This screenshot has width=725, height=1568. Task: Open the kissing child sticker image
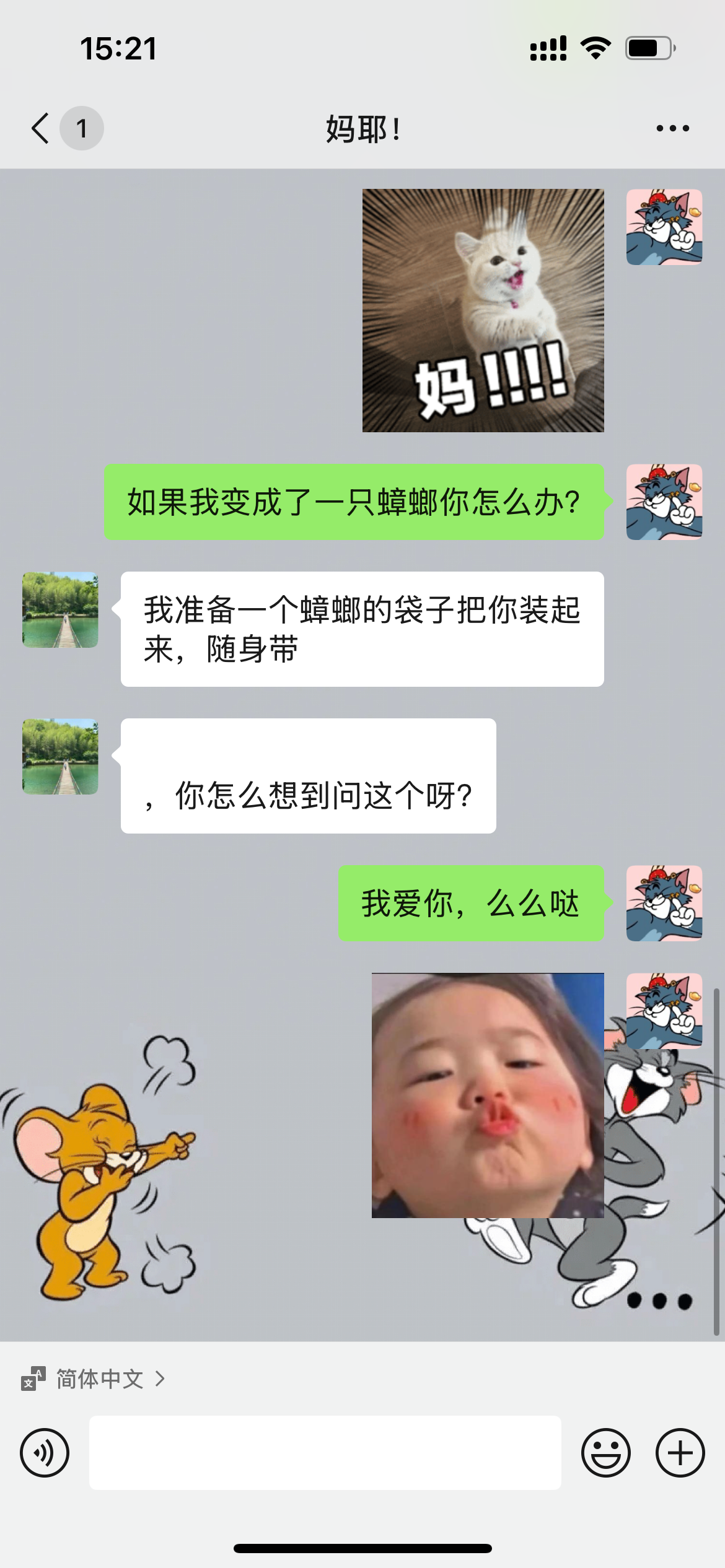pyautogui.click(x=488, y=1095)
